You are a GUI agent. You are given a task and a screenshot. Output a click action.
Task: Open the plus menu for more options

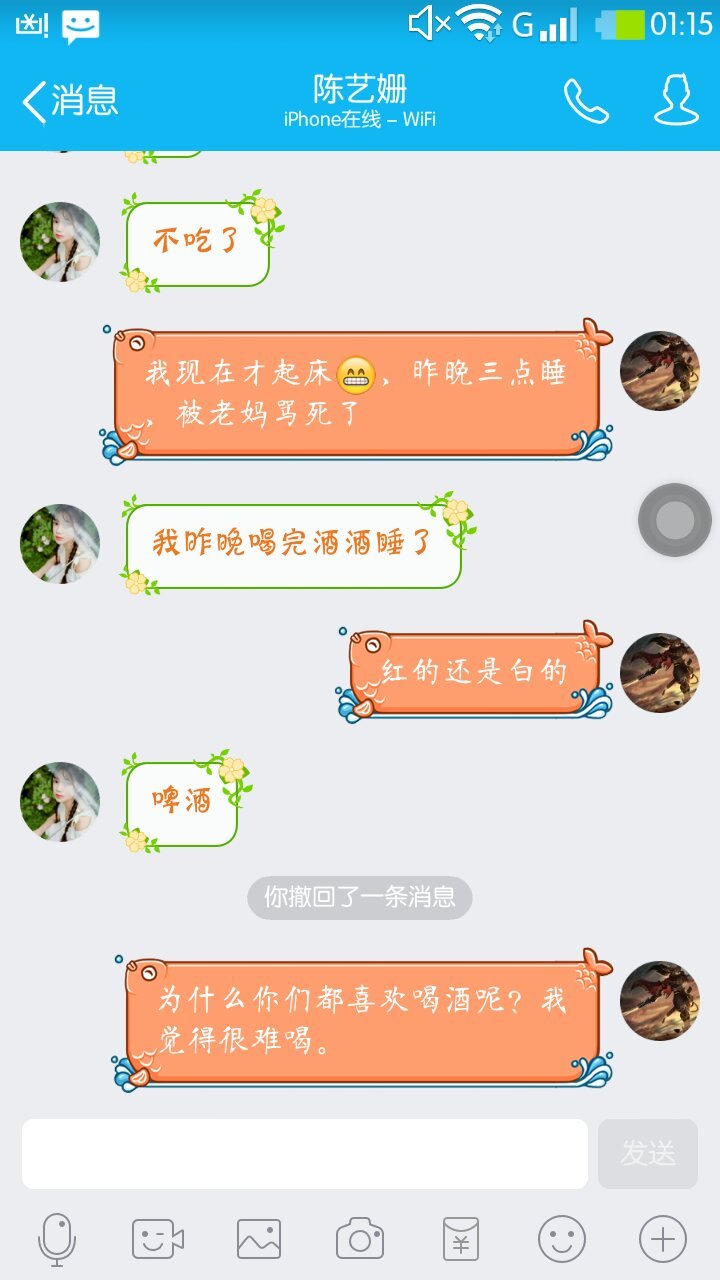[663, 1240]
